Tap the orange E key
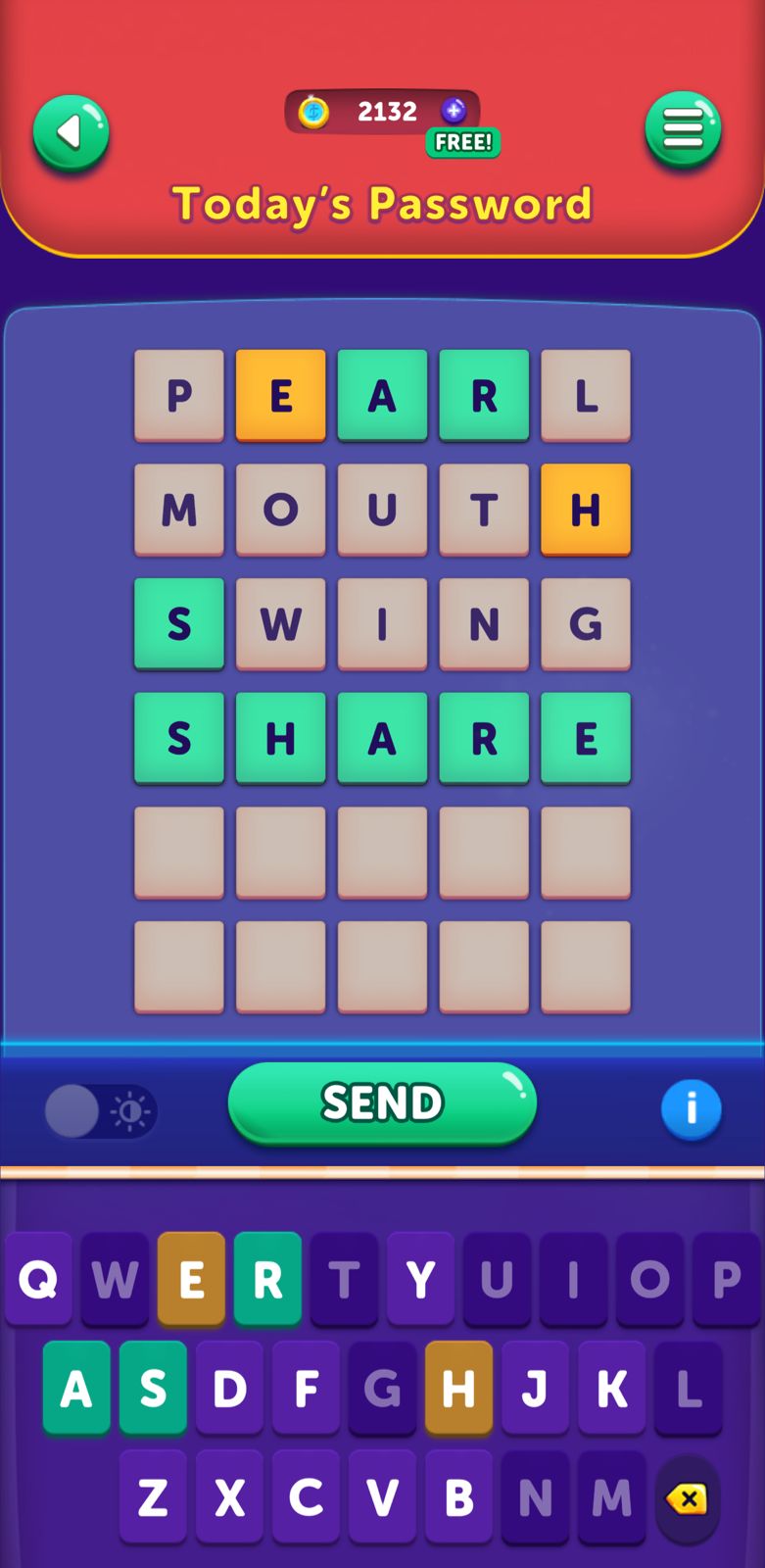The image size is (765, 1568). tap(191, 1279)
